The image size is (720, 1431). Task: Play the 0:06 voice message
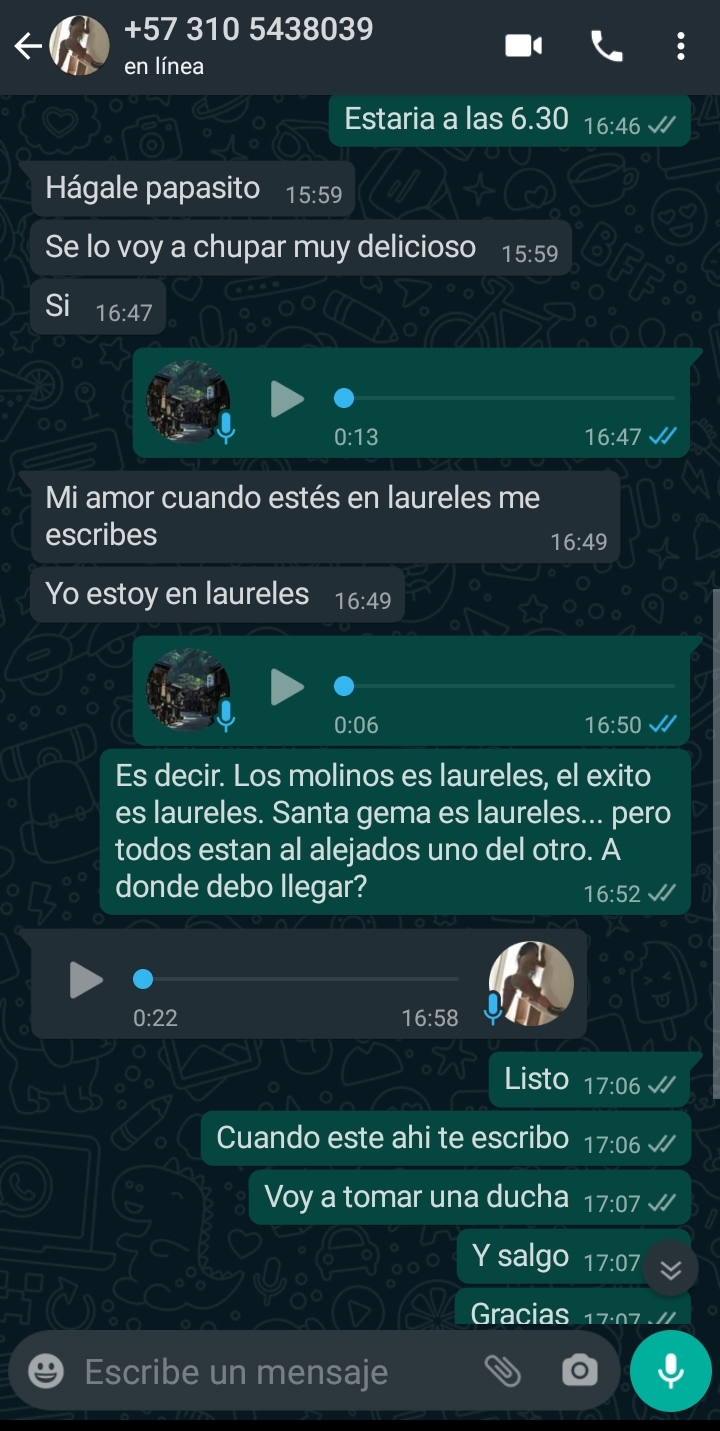[288, 687]
